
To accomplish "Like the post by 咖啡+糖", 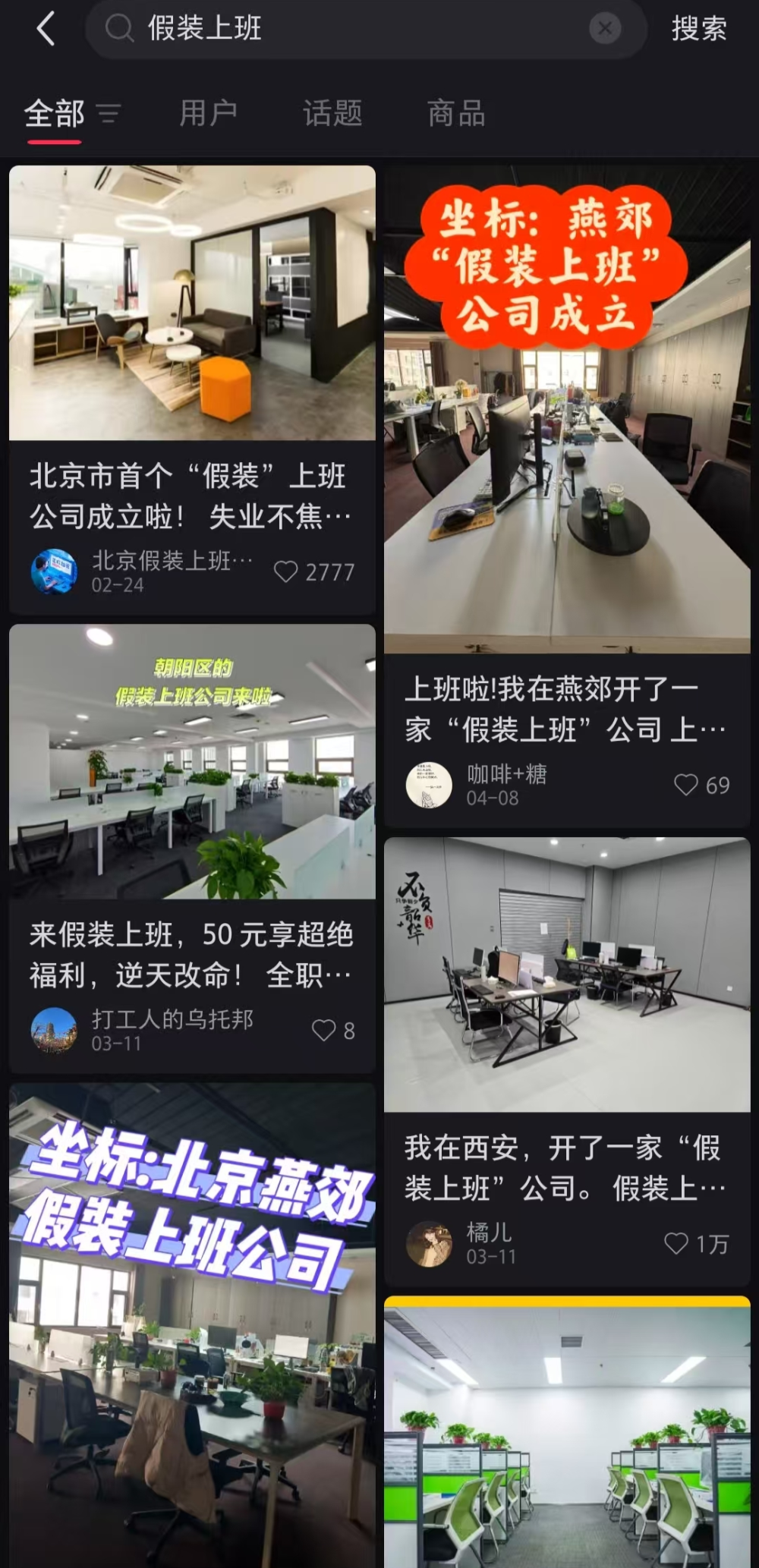I will tap(686, 785).
